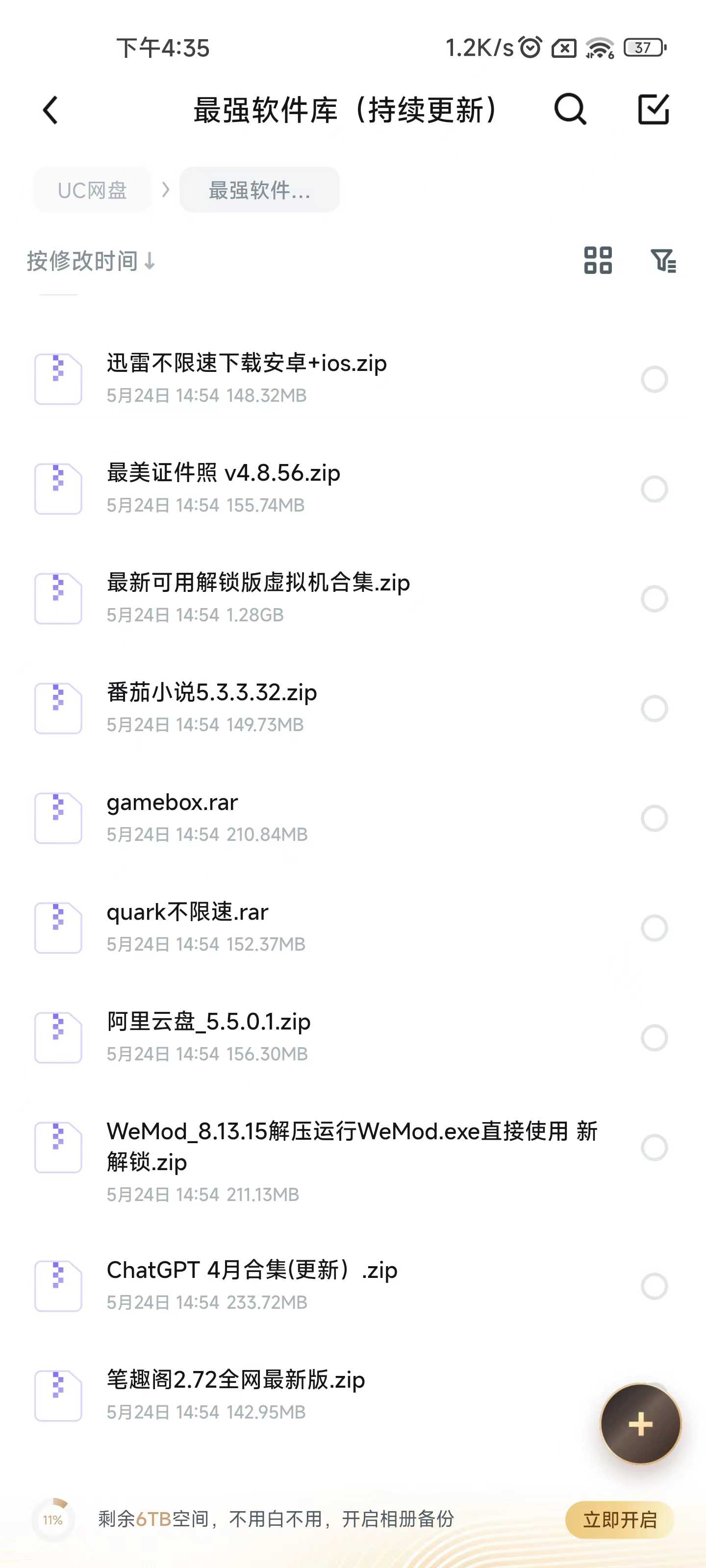Switch to grid view layout

[598, 261]
